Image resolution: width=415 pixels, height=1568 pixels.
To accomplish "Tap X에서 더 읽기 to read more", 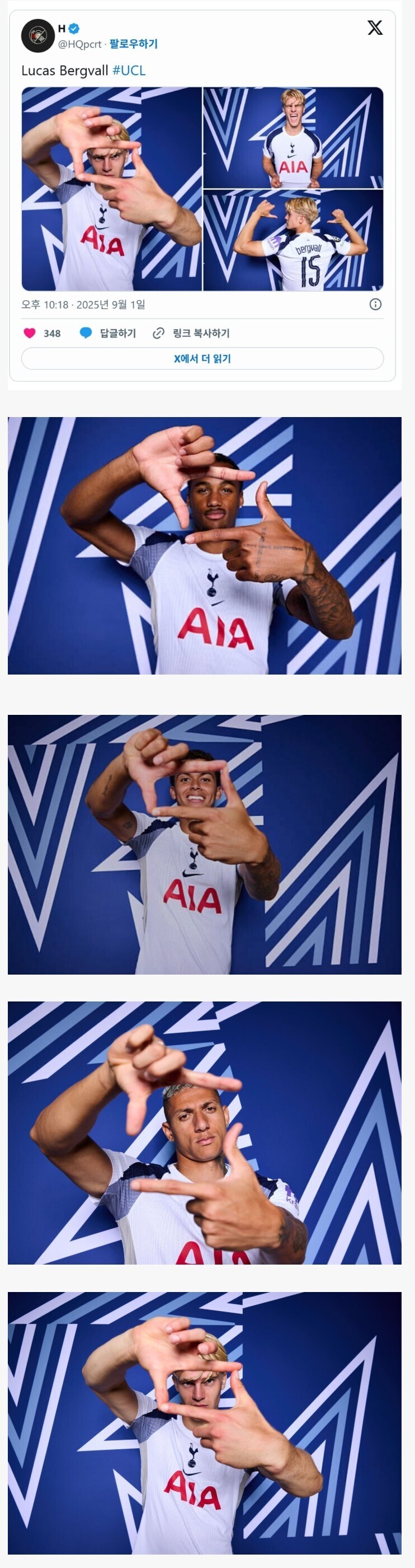I will point(202,358).
